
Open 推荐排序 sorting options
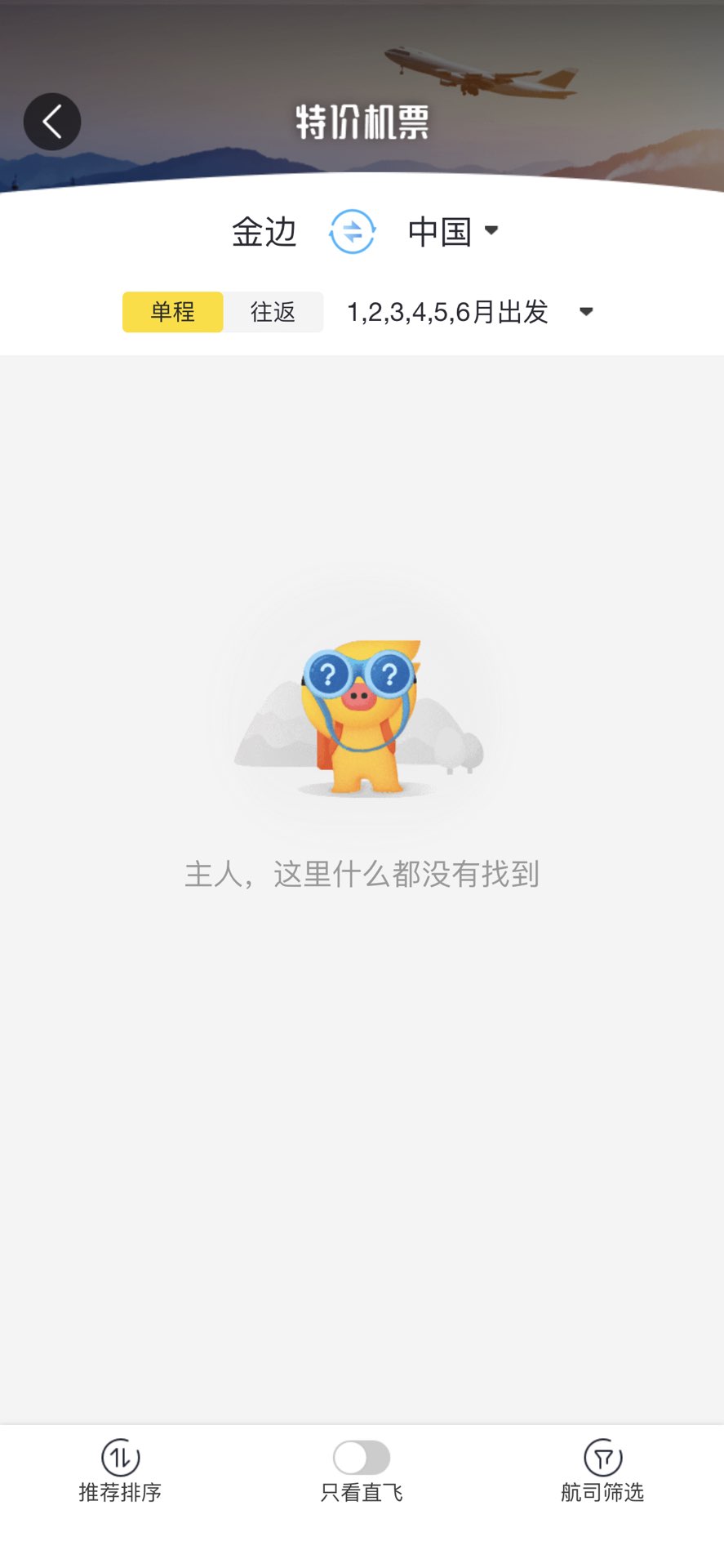pyautogui.click(x=120, y=1471)
